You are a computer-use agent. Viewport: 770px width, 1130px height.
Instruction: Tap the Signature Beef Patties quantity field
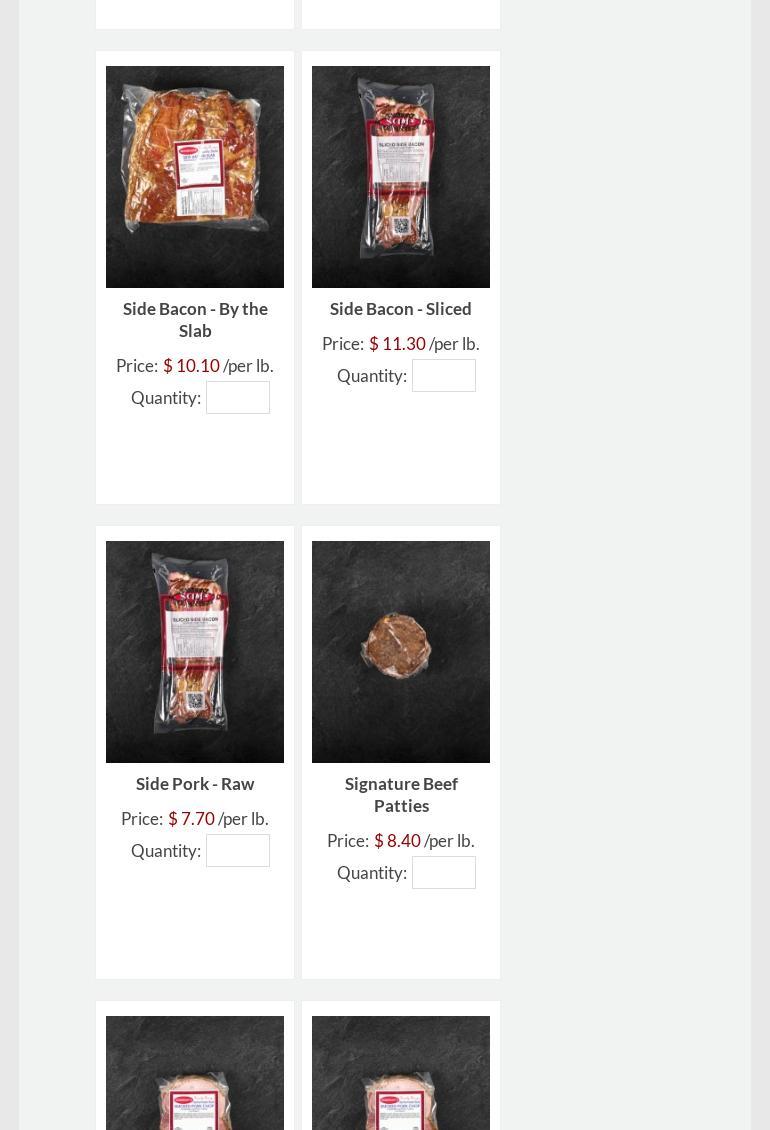pyautogui.click(x=444, y=872)
